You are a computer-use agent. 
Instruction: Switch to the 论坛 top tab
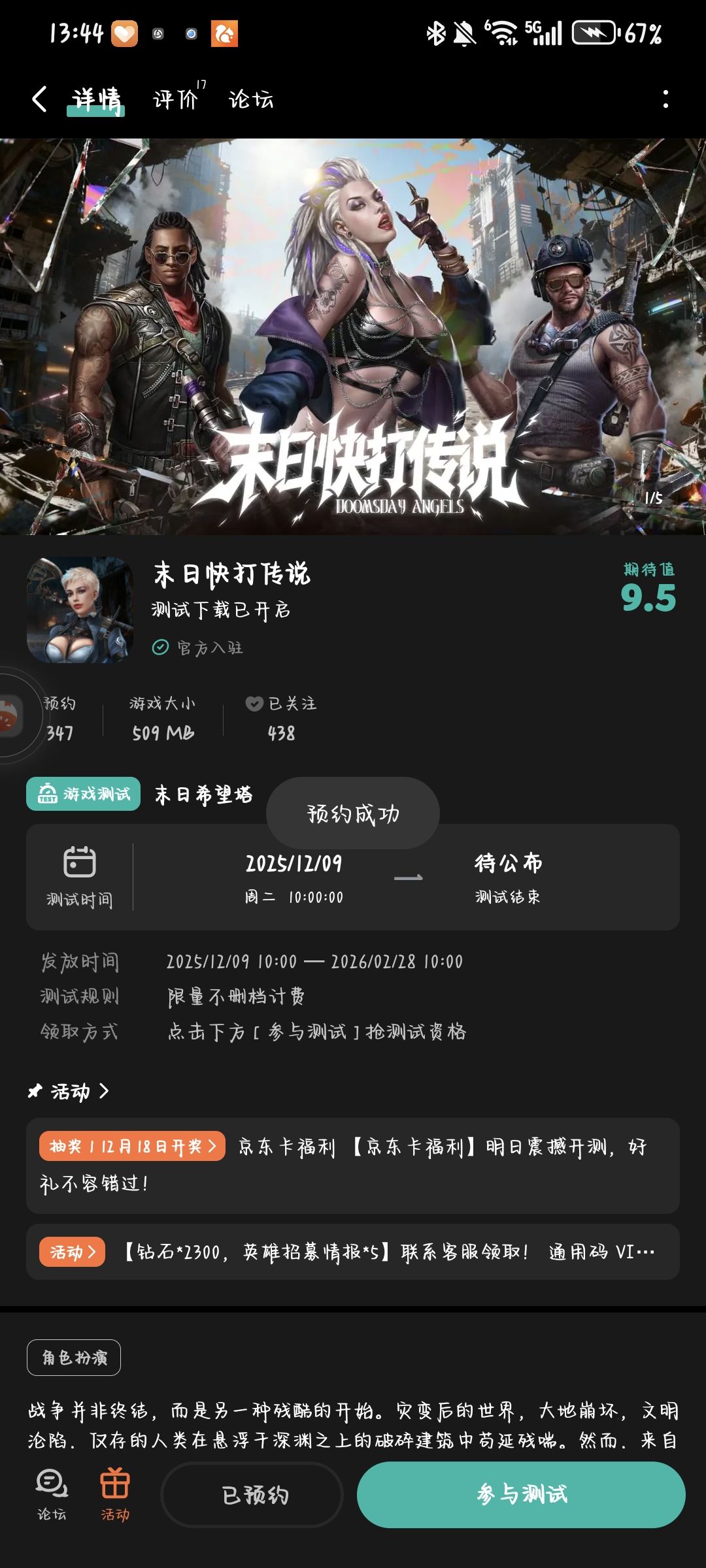[x=251, y=99]
